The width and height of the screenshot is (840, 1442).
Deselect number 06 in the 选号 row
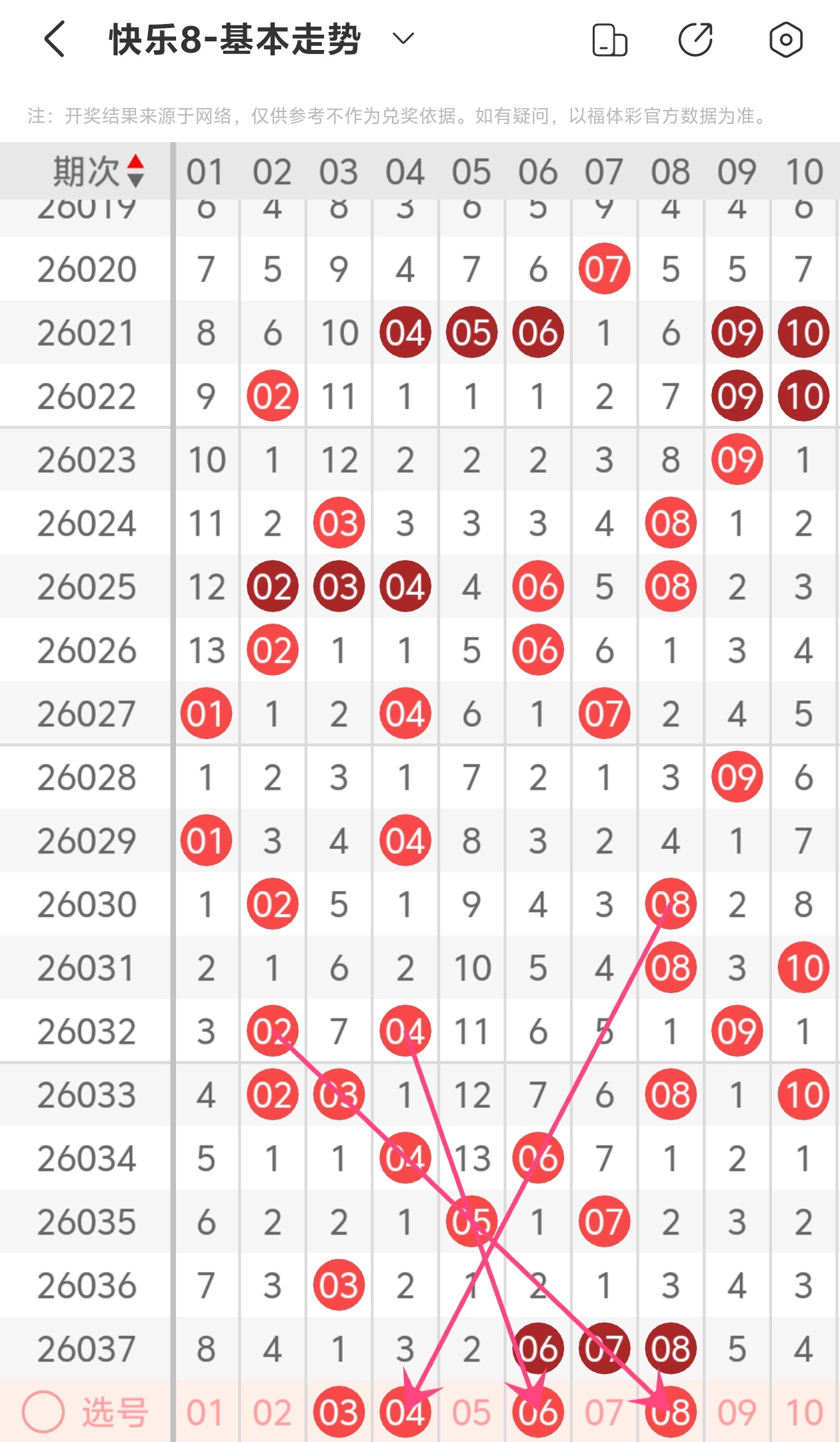[538, 1412]
